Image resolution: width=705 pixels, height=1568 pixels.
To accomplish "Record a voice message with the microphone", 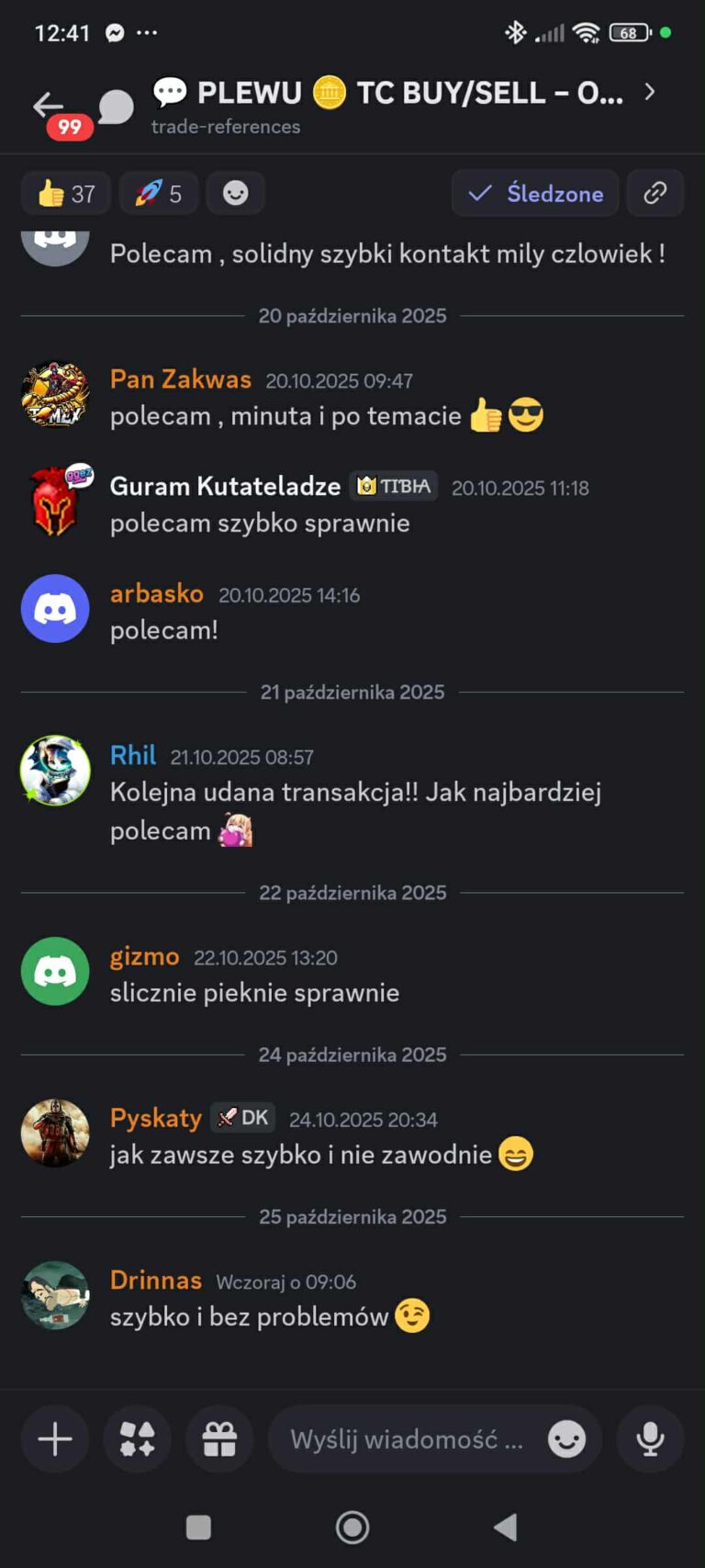I will coord(650,1438).
